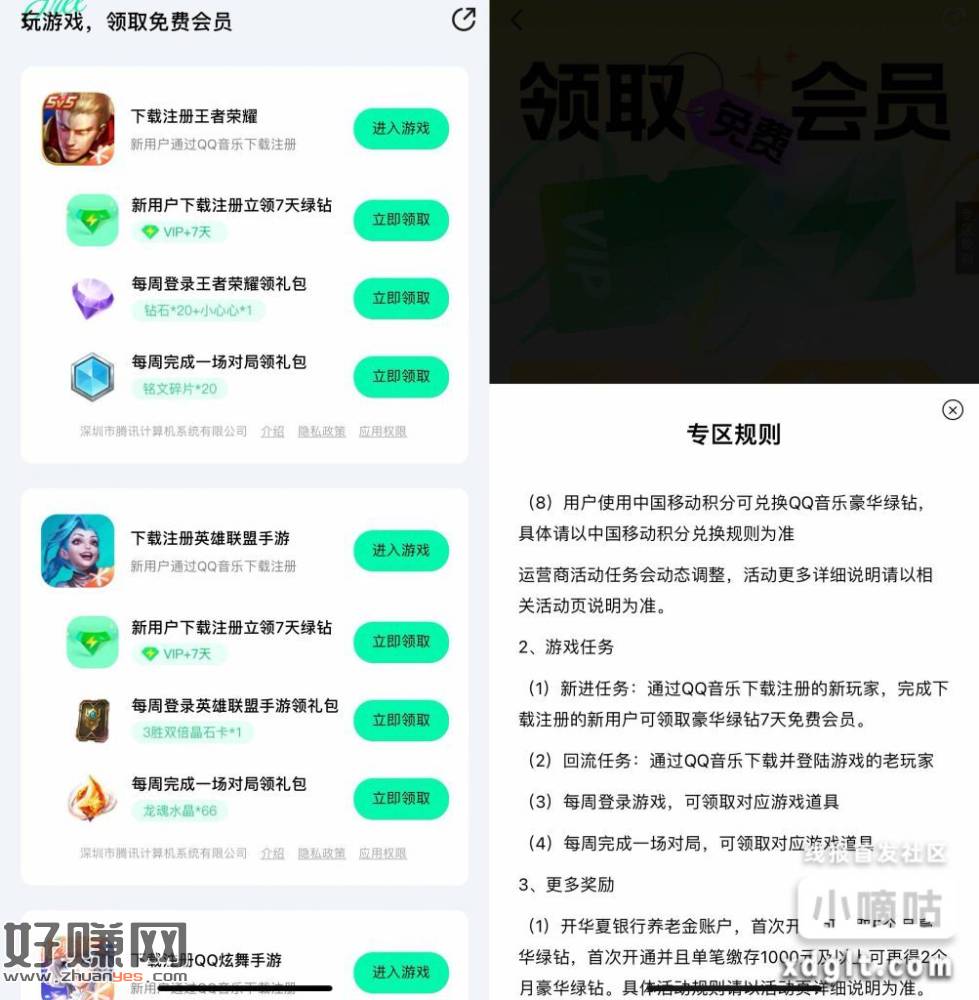Viewport: 979px width, 1000px height.
Task: Close the 专区规则 dialog
Action: click(x=952, y=410)
